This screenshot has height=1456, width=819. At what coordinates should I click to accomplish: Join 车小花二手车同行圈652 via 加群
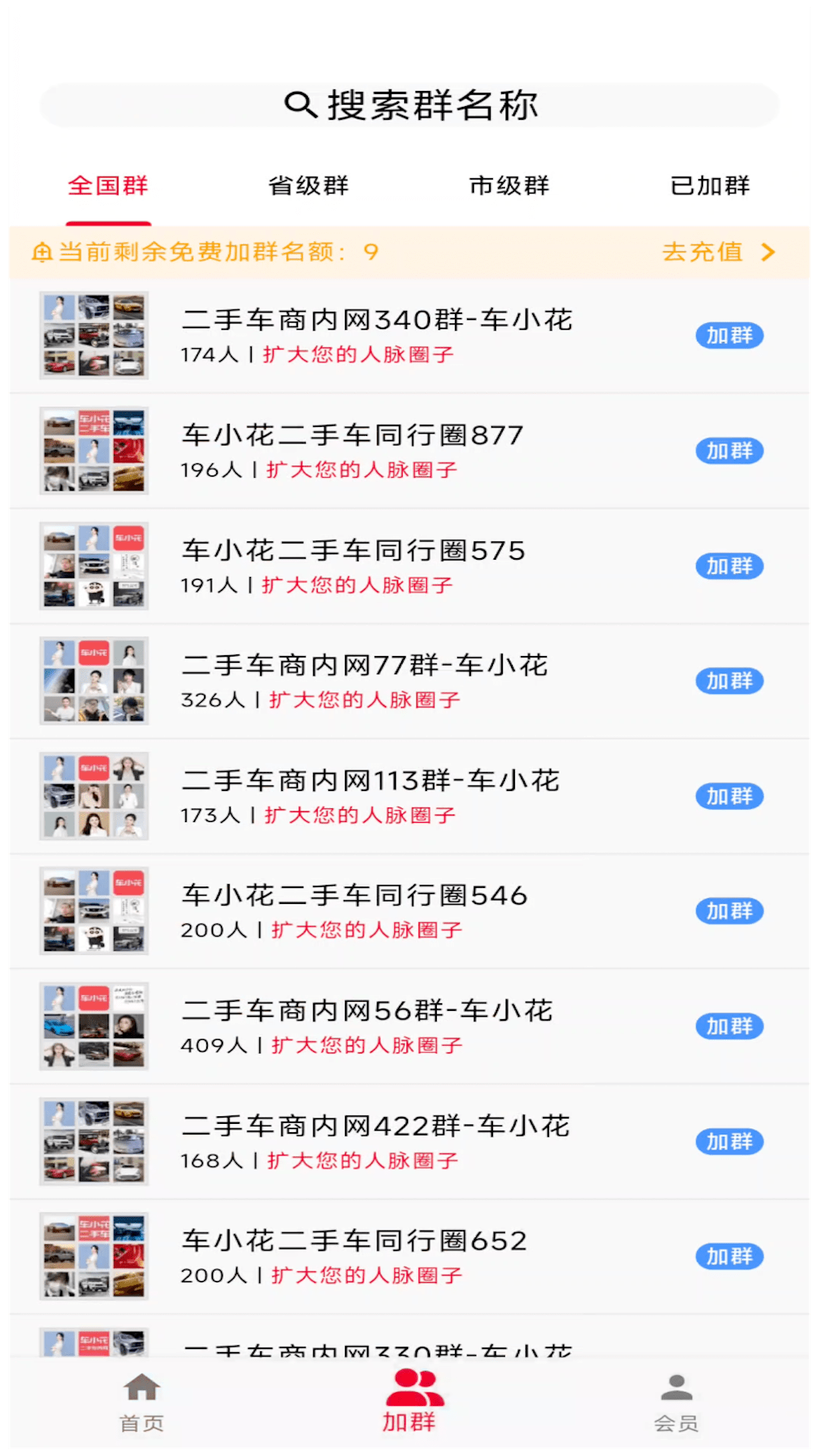coord(729,1257)
